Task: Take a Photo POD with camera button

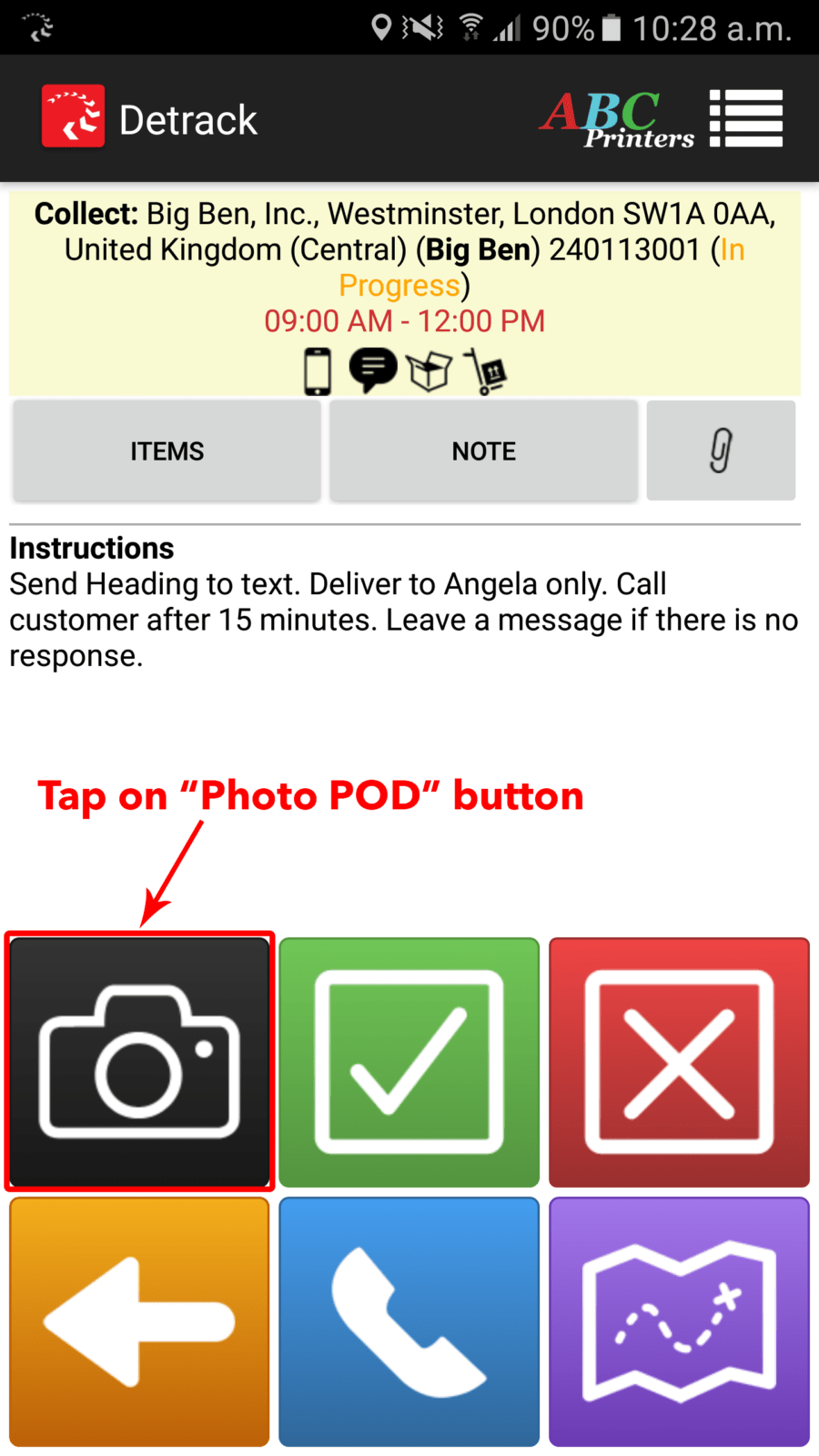Action: [139, 1062]
